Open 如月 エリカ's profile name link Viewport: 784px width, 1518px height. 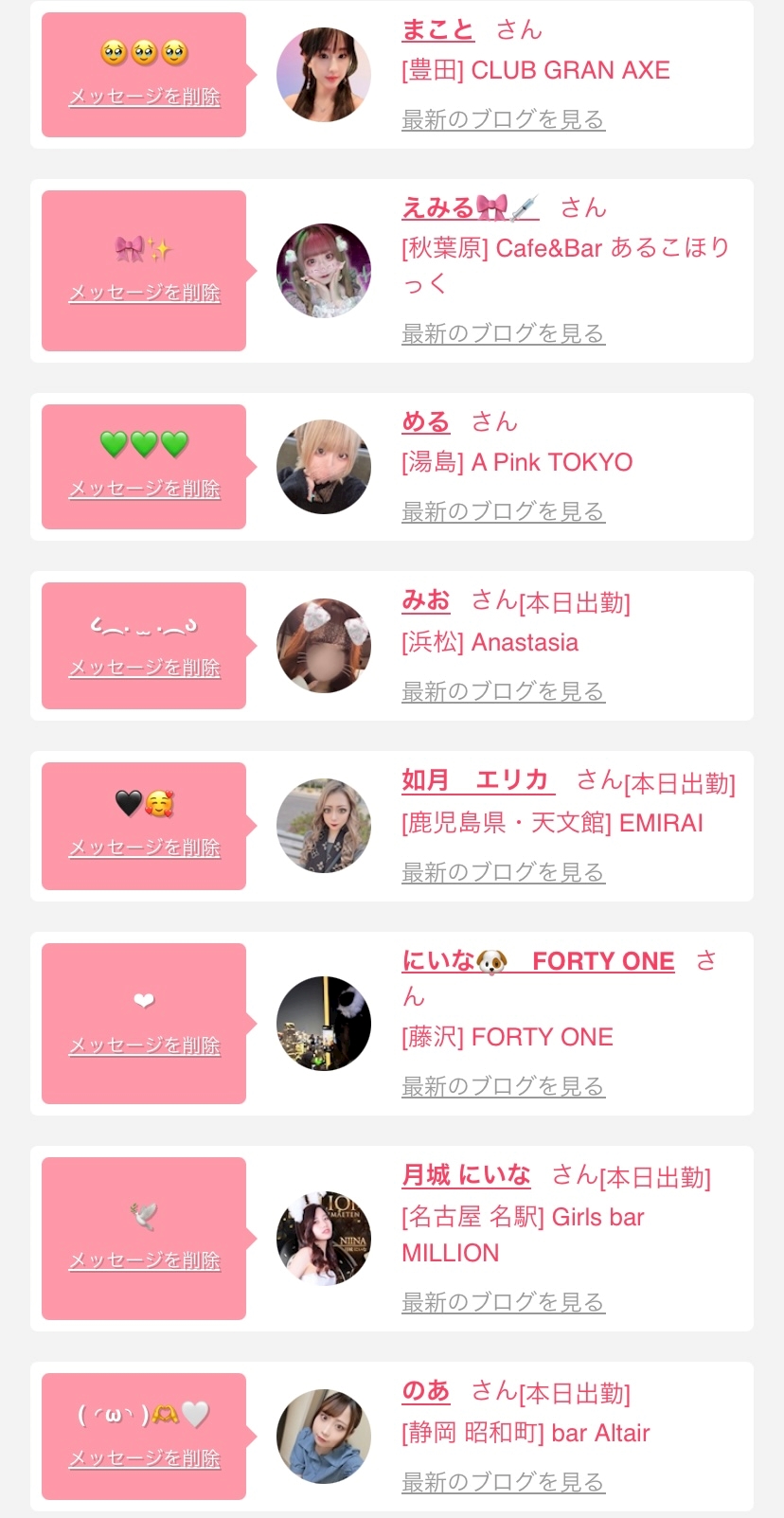click(x=476, y=780)
